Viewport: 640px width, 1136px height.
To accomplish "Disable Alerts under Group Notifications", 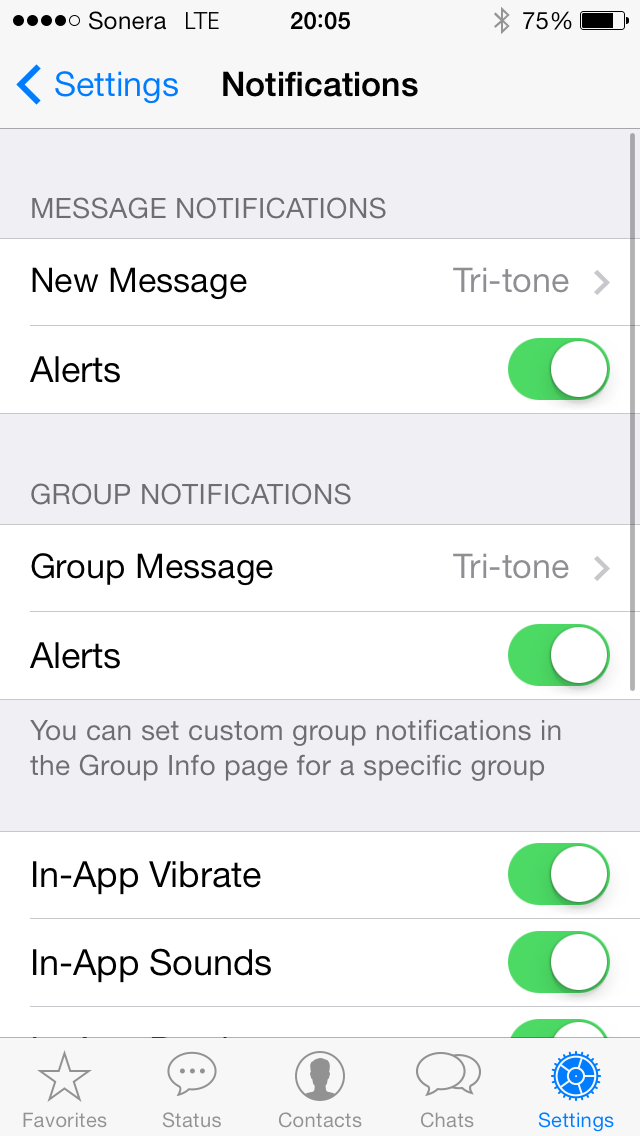I will (558, 655).
